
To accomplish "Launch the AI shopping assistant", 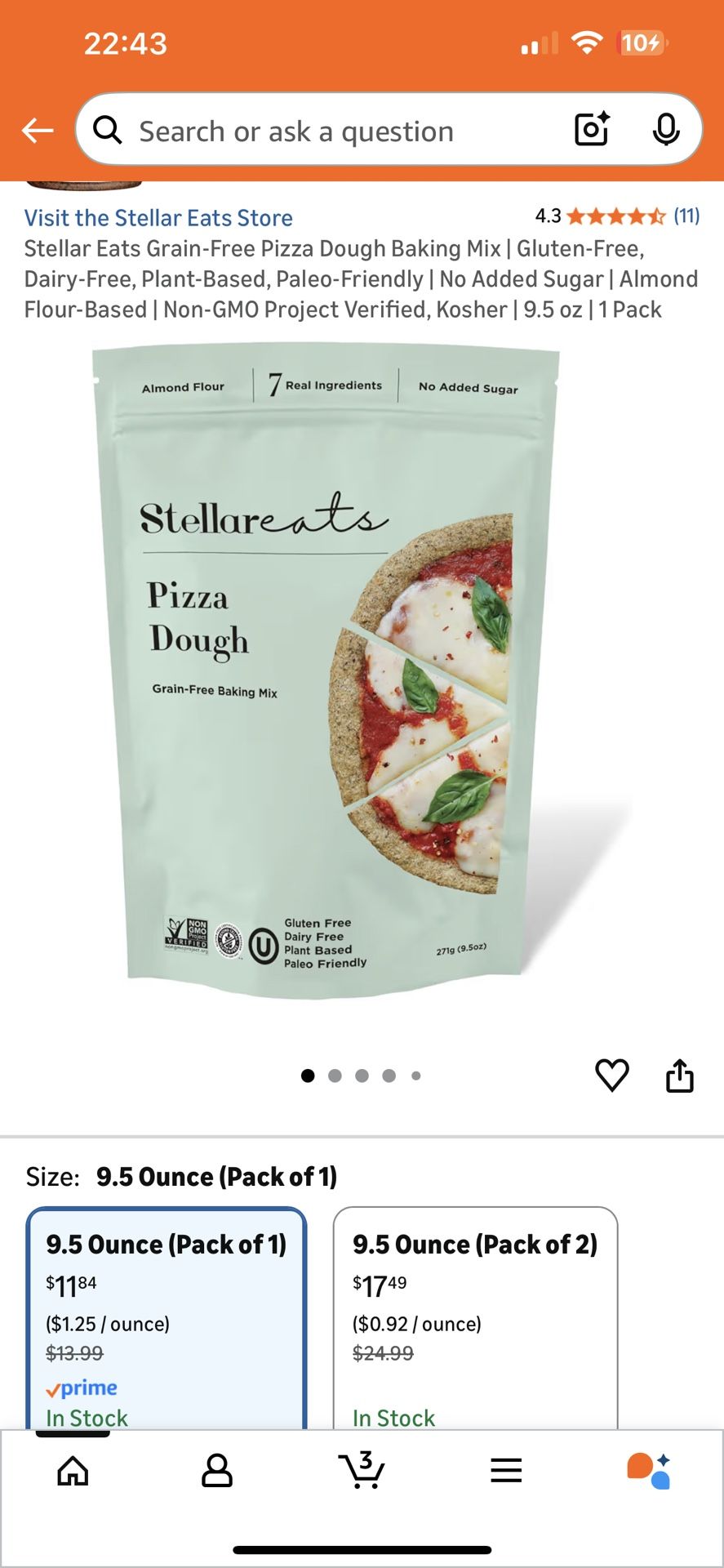I will point(649,1471).
